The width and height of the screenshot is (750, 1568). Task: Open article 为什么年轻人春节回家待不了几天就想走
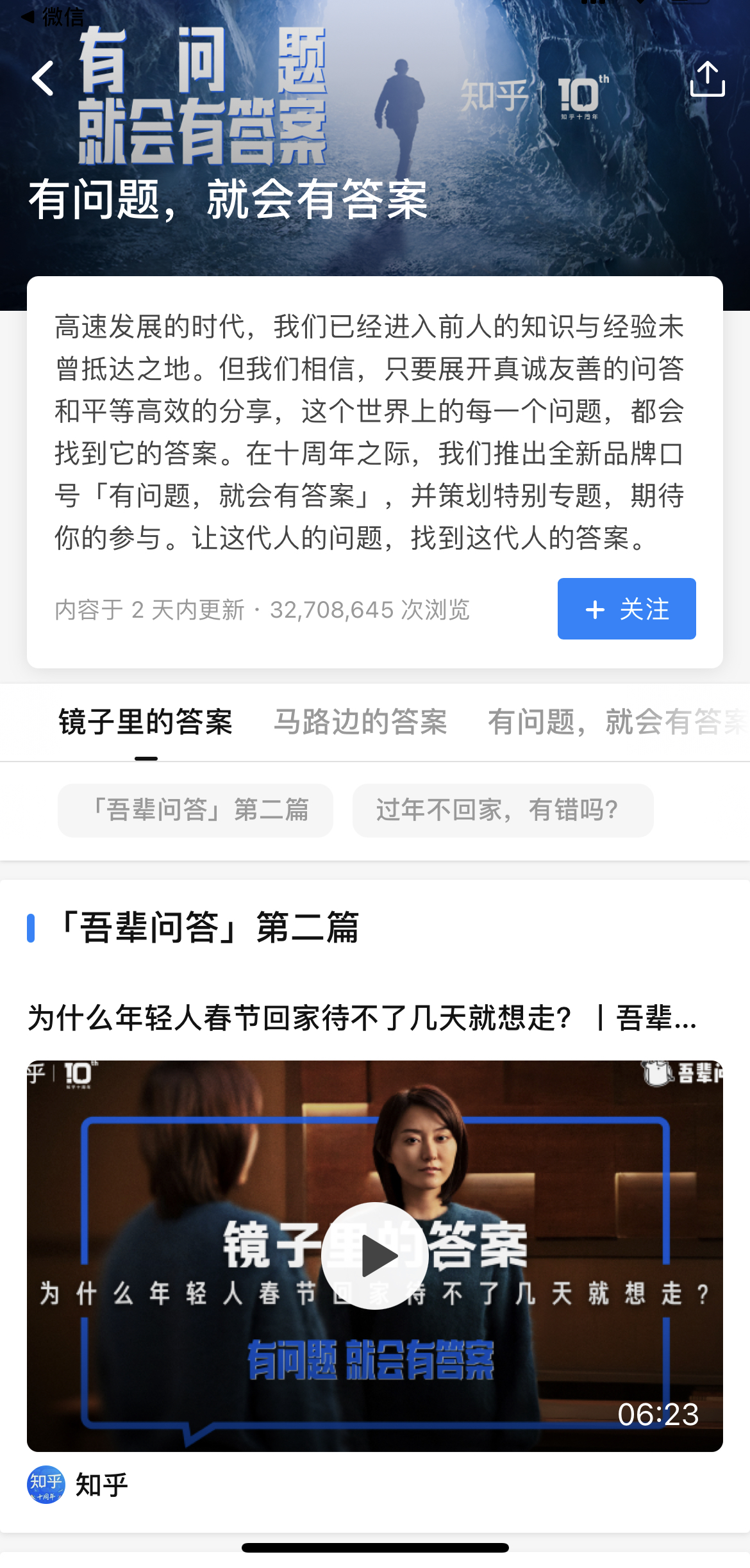362,1017
